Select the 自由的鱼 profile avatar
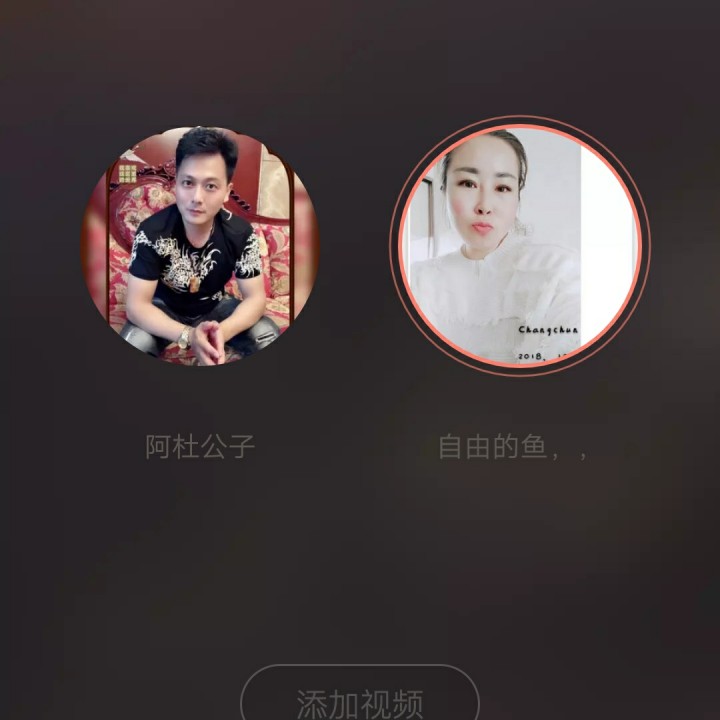The width and height of the screenshot is (720, 720). coord(519,246)
